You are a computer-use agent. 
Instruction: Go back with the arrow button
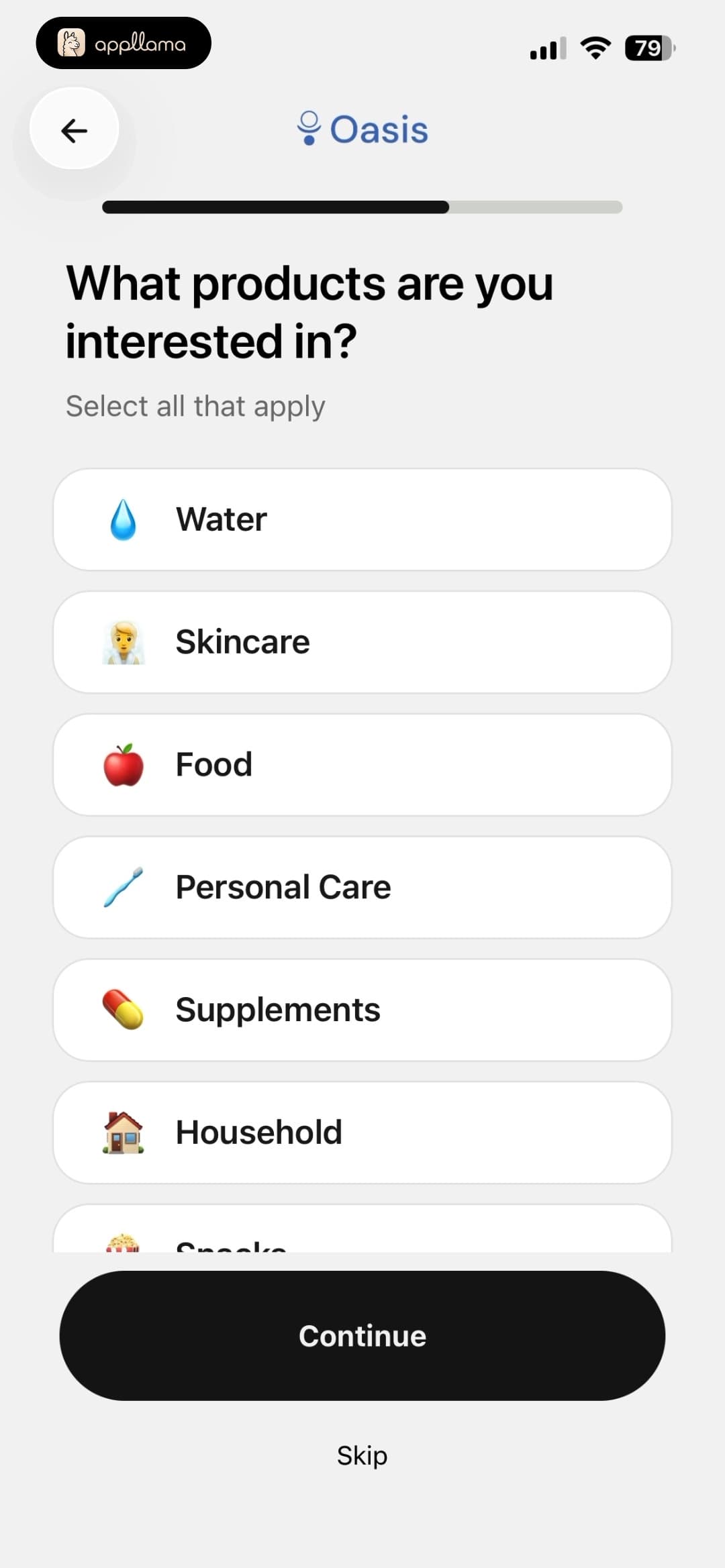coord(74,129)
